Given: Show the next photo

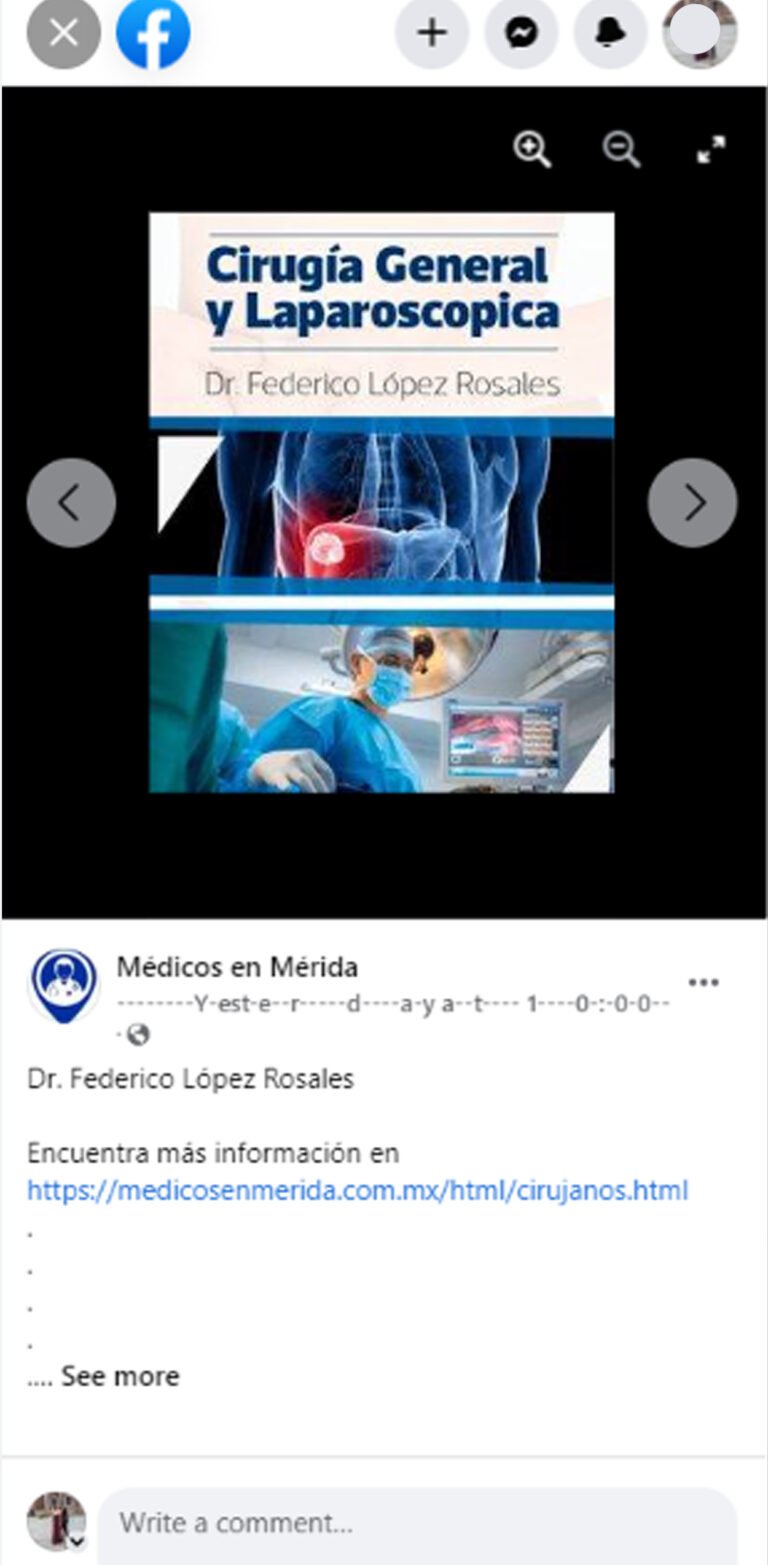Looking at the screenshot, I should click(692, 503).
